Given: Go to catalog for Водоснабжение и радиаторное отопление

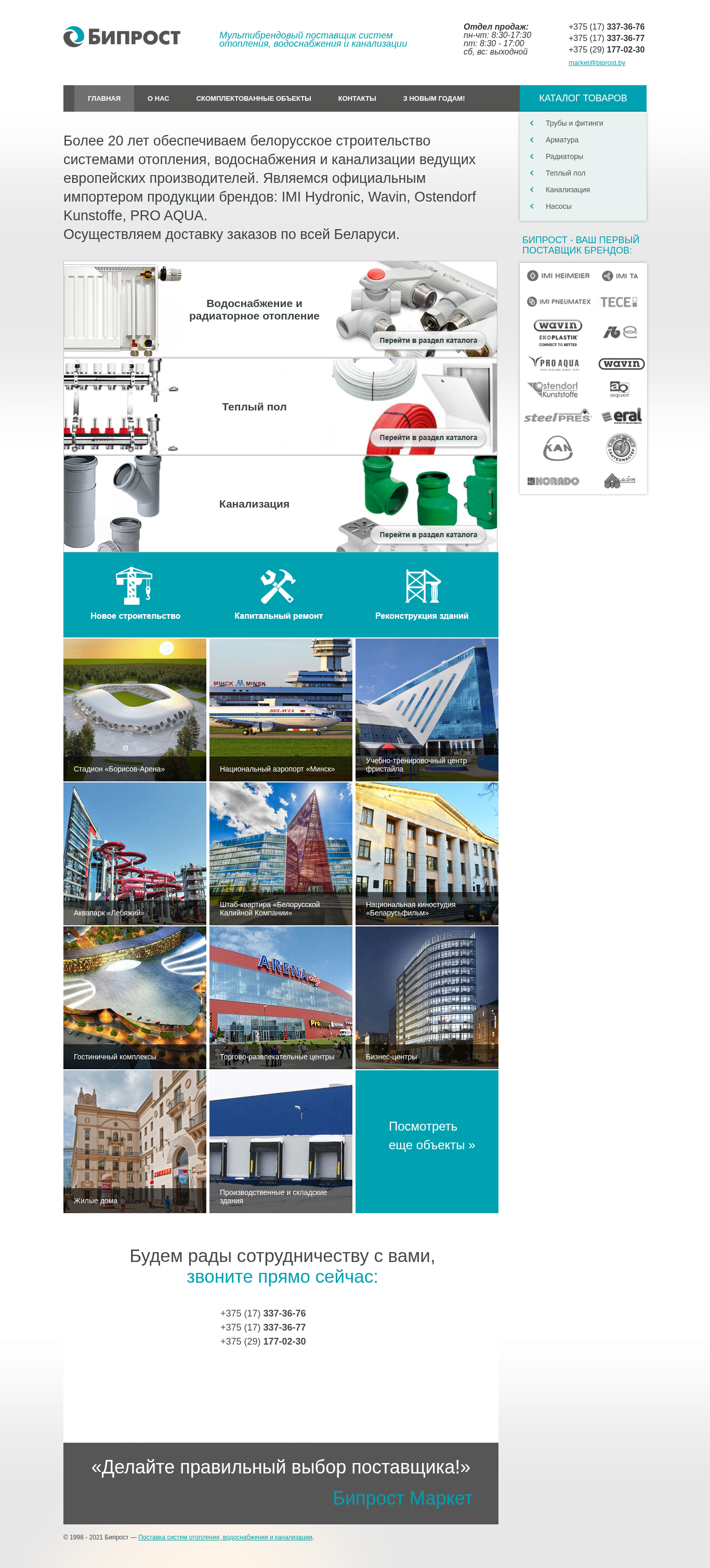Looking at the screenshot, I should pos(428,340).
